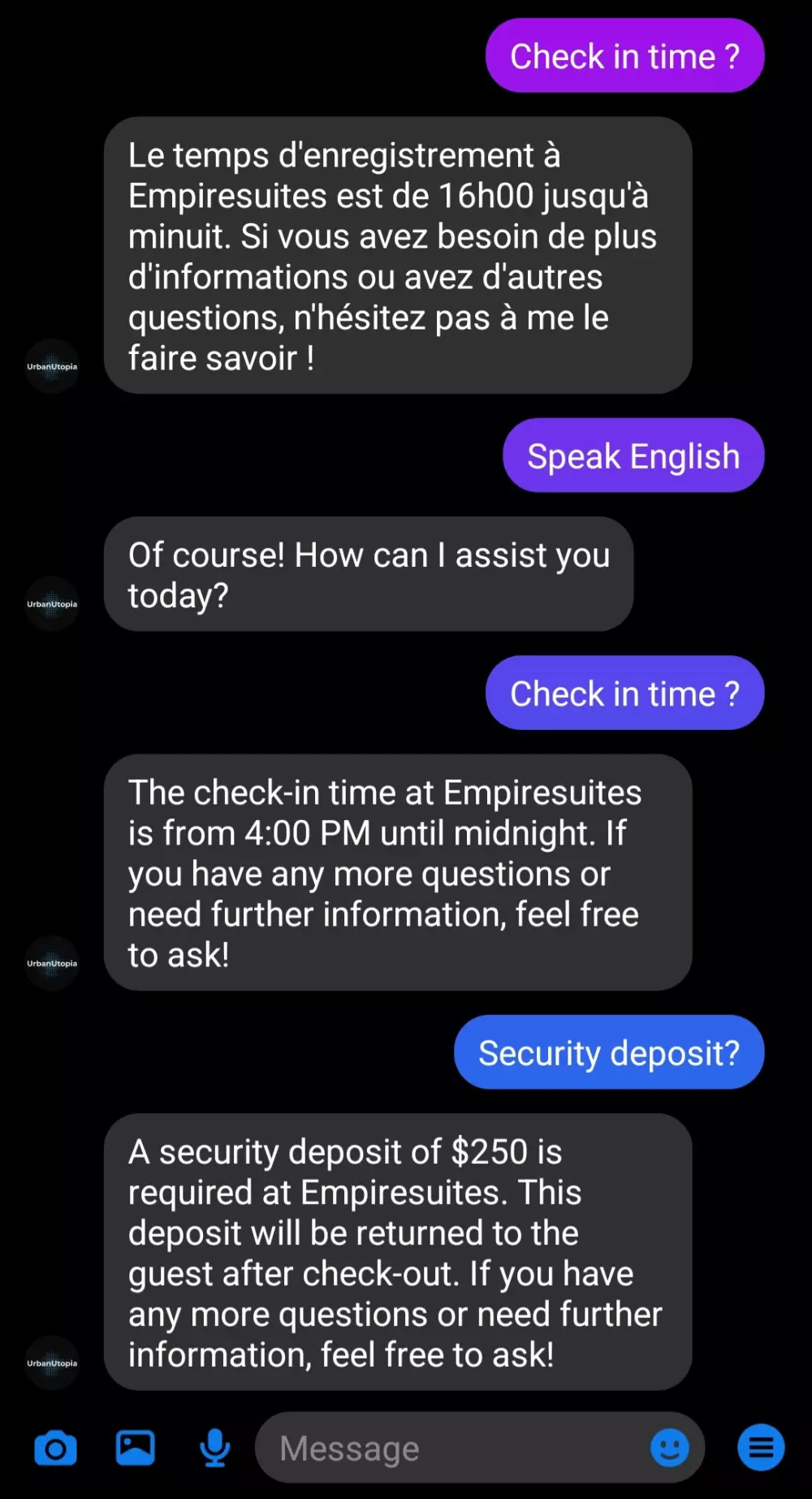Open the photo gallery picker
812x1499 pixels.
pyautogui.click(x=135, y=1448)
